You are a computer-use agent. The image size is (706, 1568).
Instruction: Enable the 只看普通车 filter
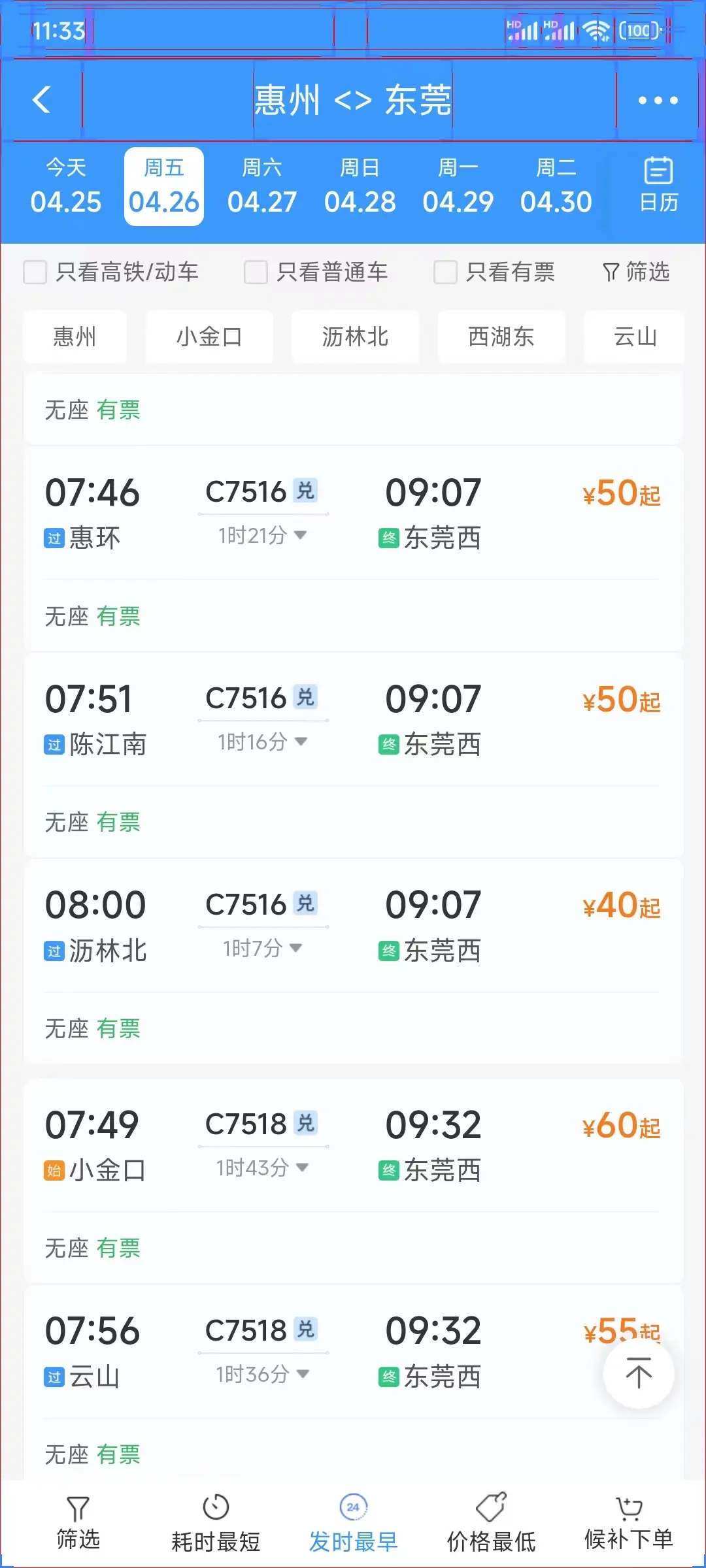click(x=256, y=272)
